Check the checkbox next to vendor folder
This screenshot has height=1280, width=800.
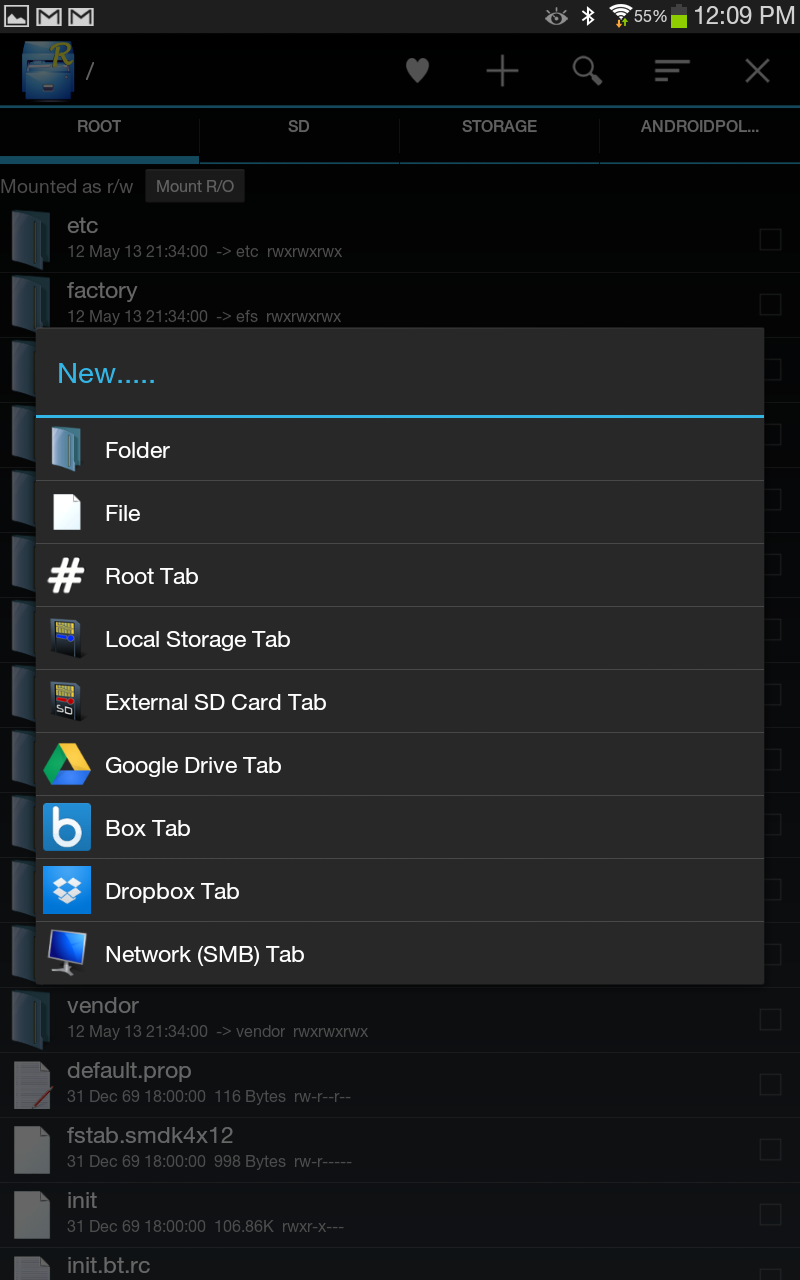tap(770, 1019)
